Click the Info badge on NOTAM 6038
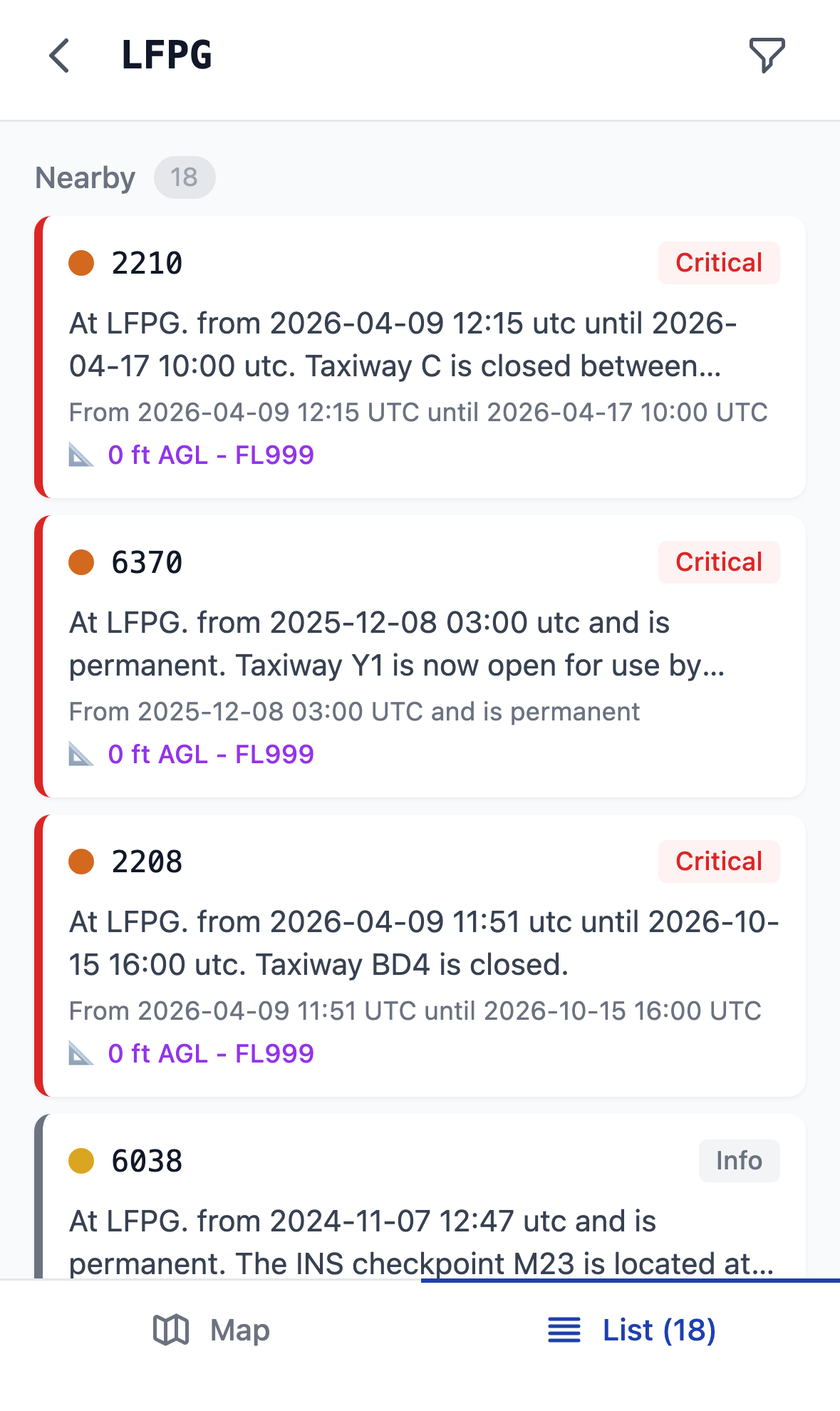The image size is (840, 1411). point(739,1160)
